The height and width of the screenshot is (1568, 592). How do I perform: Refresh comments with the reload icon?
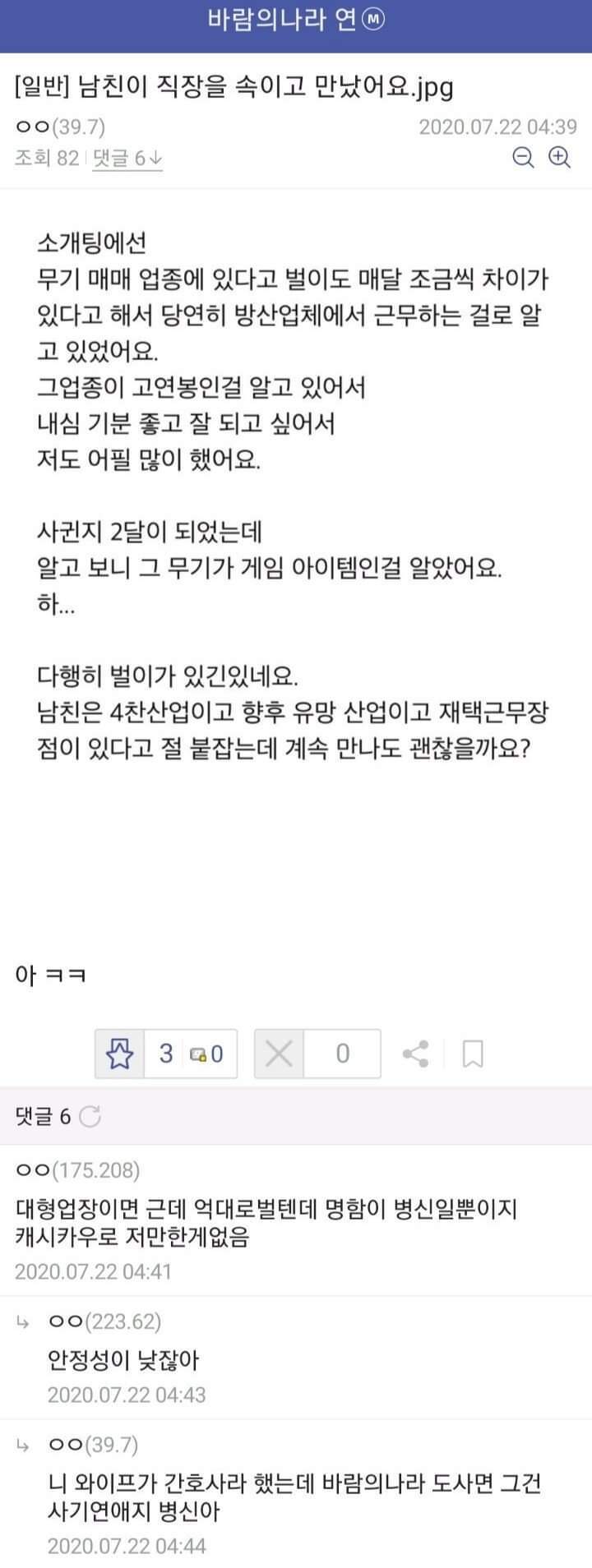[x=92, y=1116]
